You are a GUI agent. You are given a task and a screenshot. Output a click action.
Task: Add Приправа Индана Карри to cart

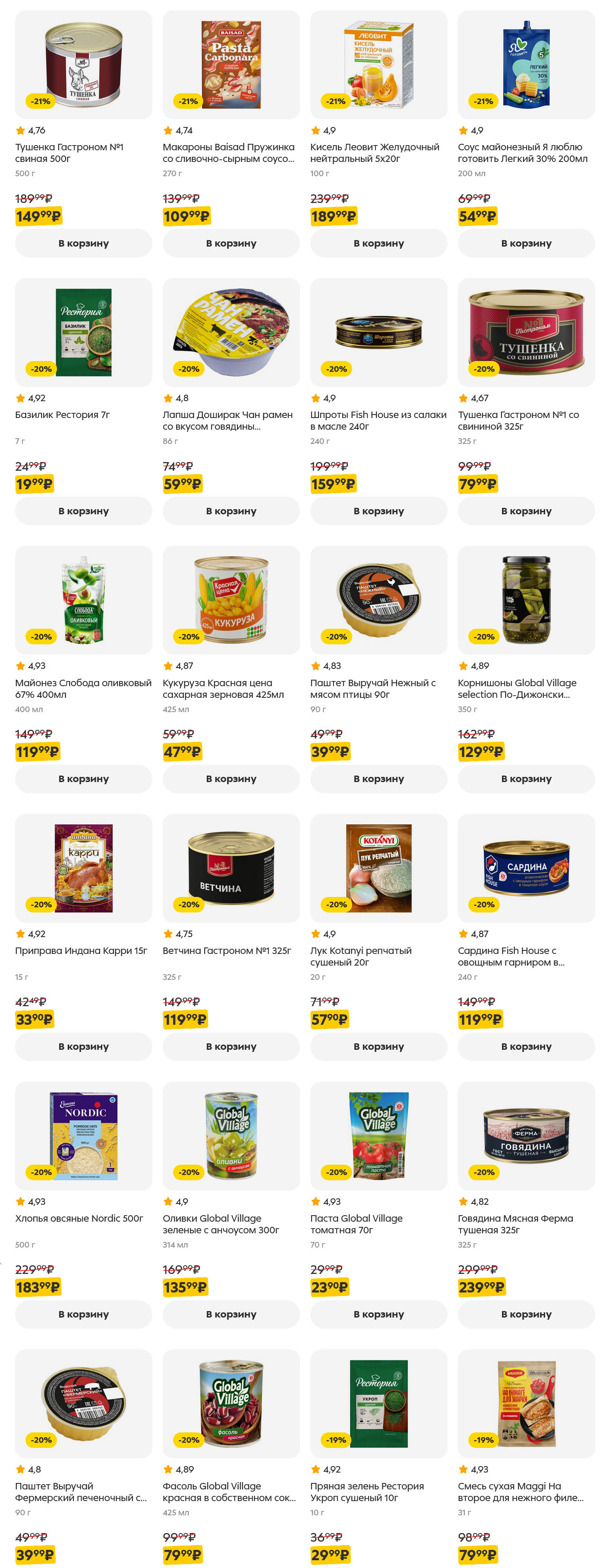coord(83,1046)
